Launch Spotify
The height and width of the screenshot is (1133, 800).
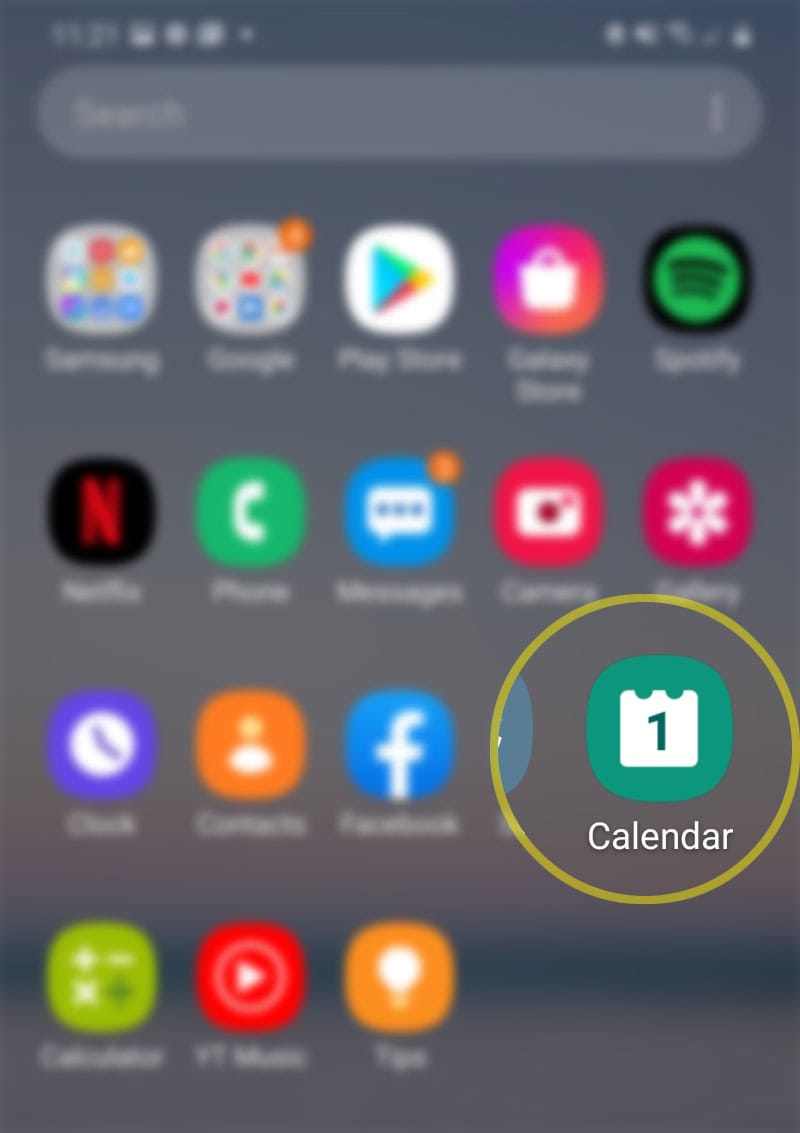tap(697, 279)
